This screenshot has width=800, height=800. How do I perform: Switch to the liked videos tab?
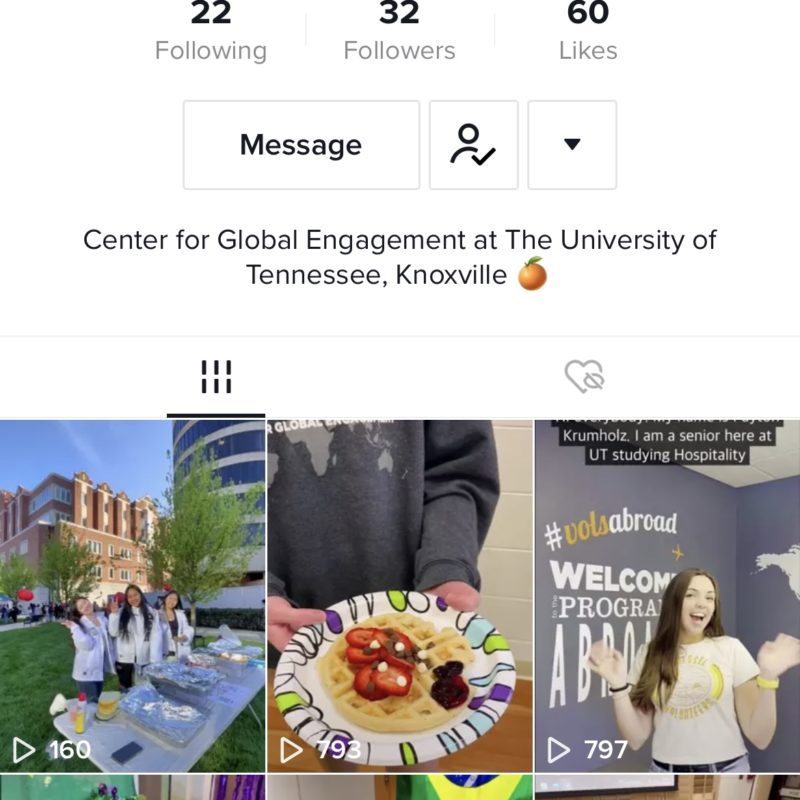click(x=584, y=377)
